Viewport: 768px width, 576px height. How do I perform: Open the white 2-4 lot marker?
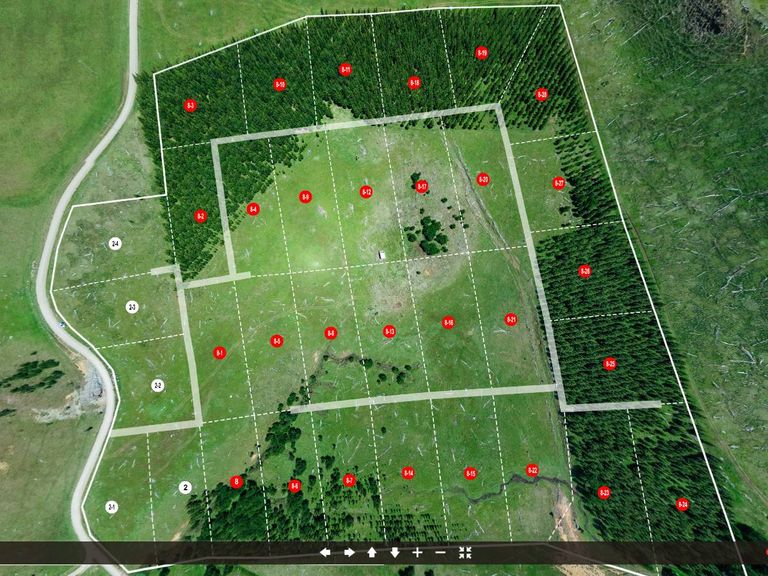coord(115,244)
